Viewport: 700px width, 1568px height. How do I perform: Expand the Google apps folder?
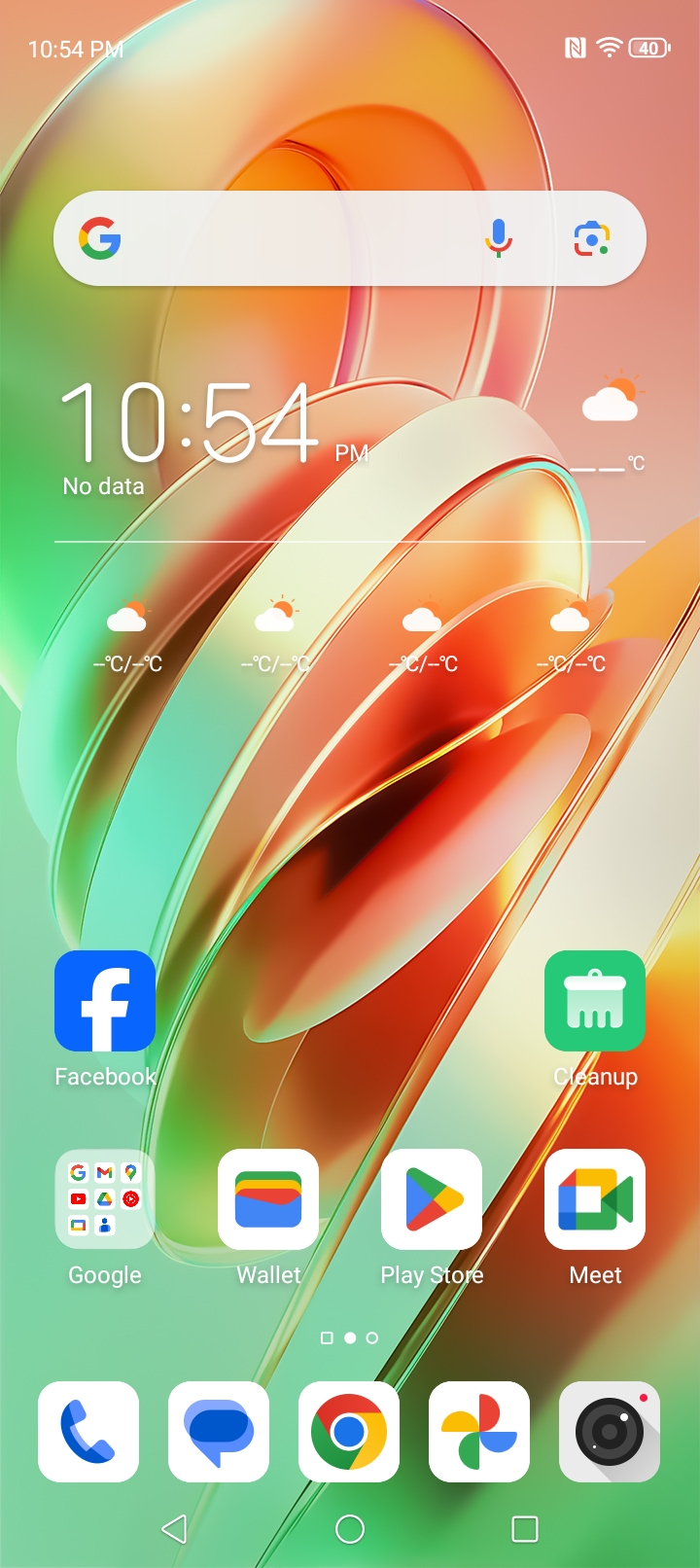(x=105, y=1199)
